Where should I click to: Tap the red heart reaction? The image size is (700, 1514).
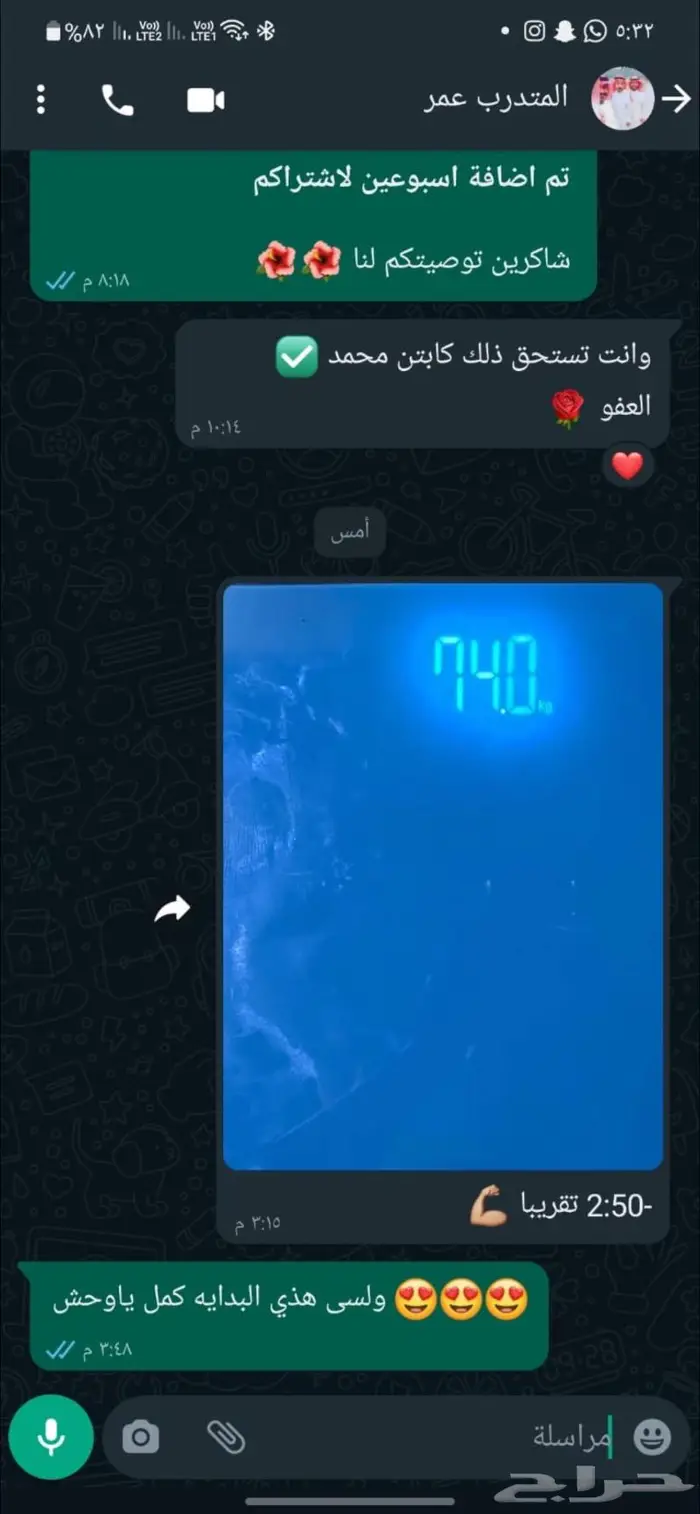[x=627, y=466]
